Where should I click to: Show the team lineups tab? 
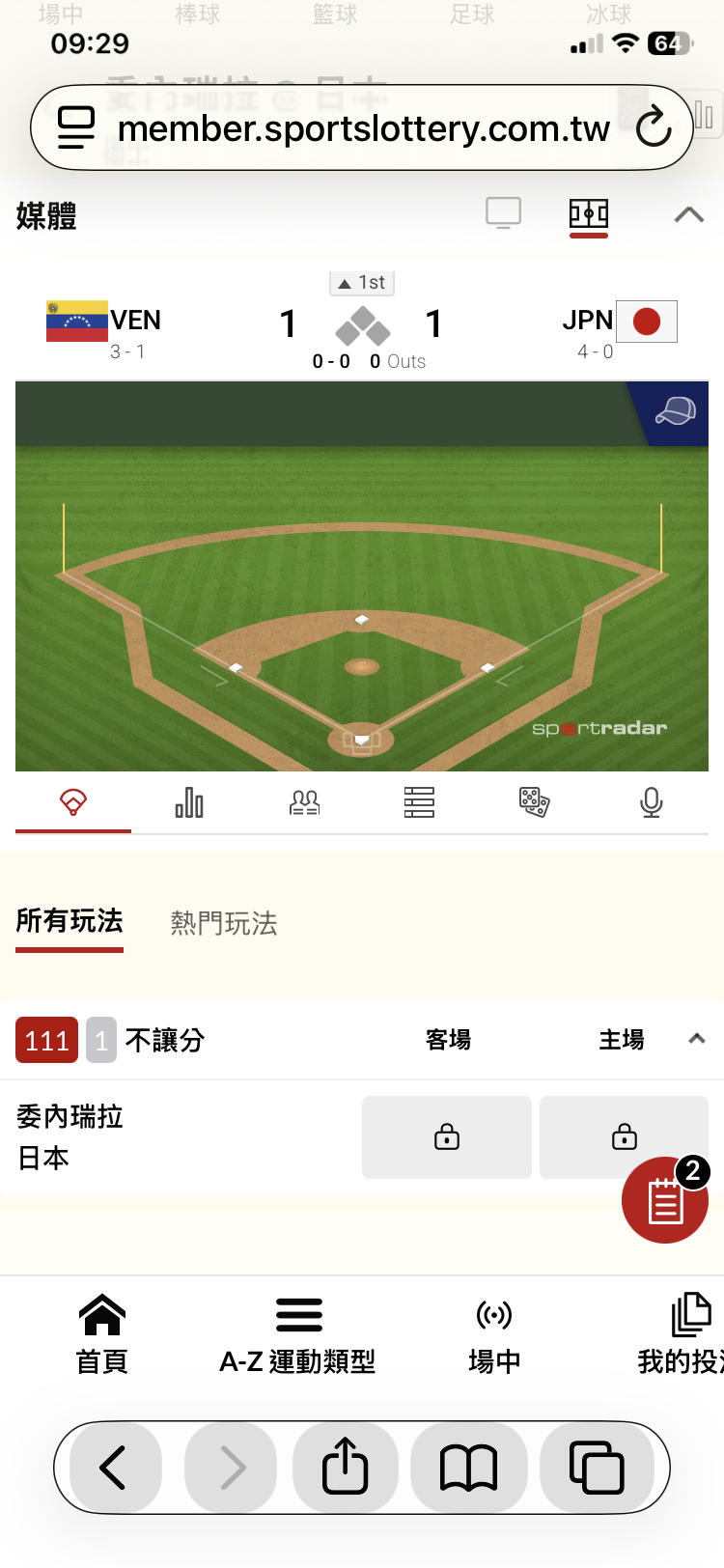pos(305,802)
